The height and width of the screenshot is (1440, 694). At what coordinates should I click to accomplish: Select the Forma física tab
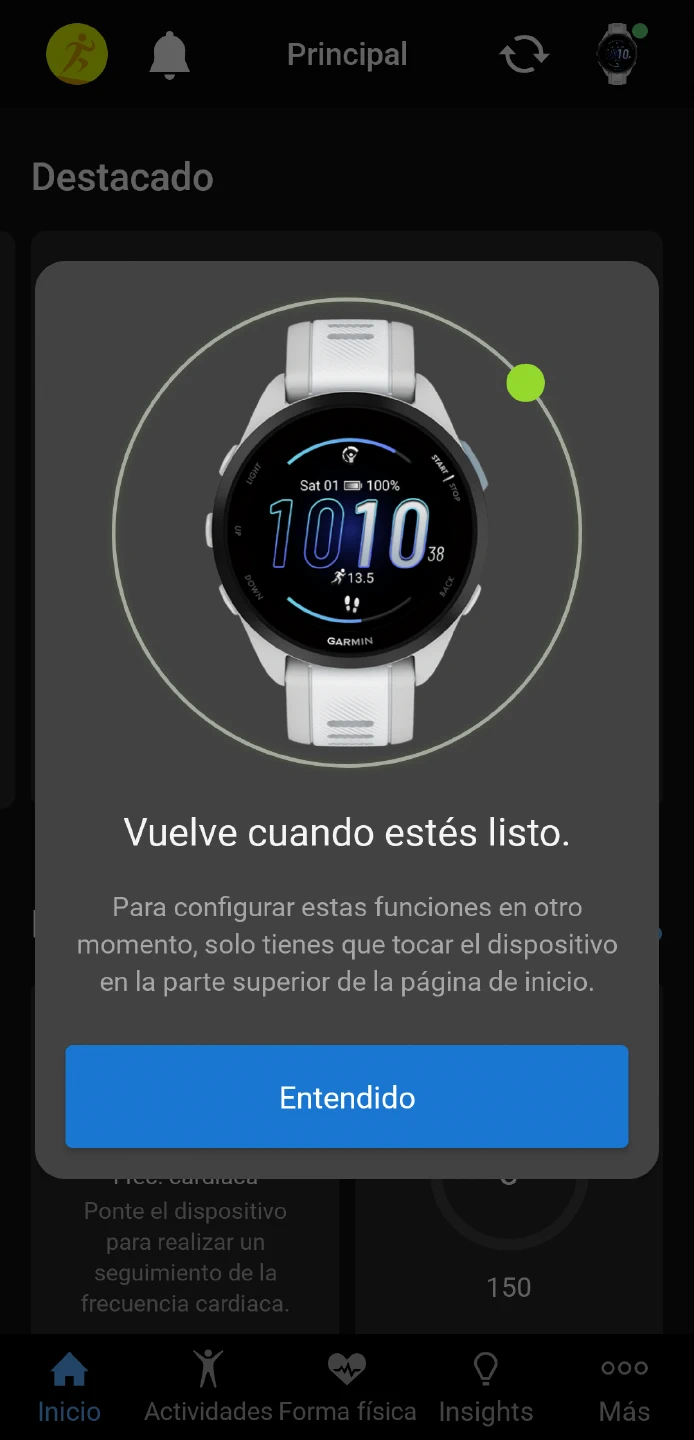click(x=347, y=1387)
